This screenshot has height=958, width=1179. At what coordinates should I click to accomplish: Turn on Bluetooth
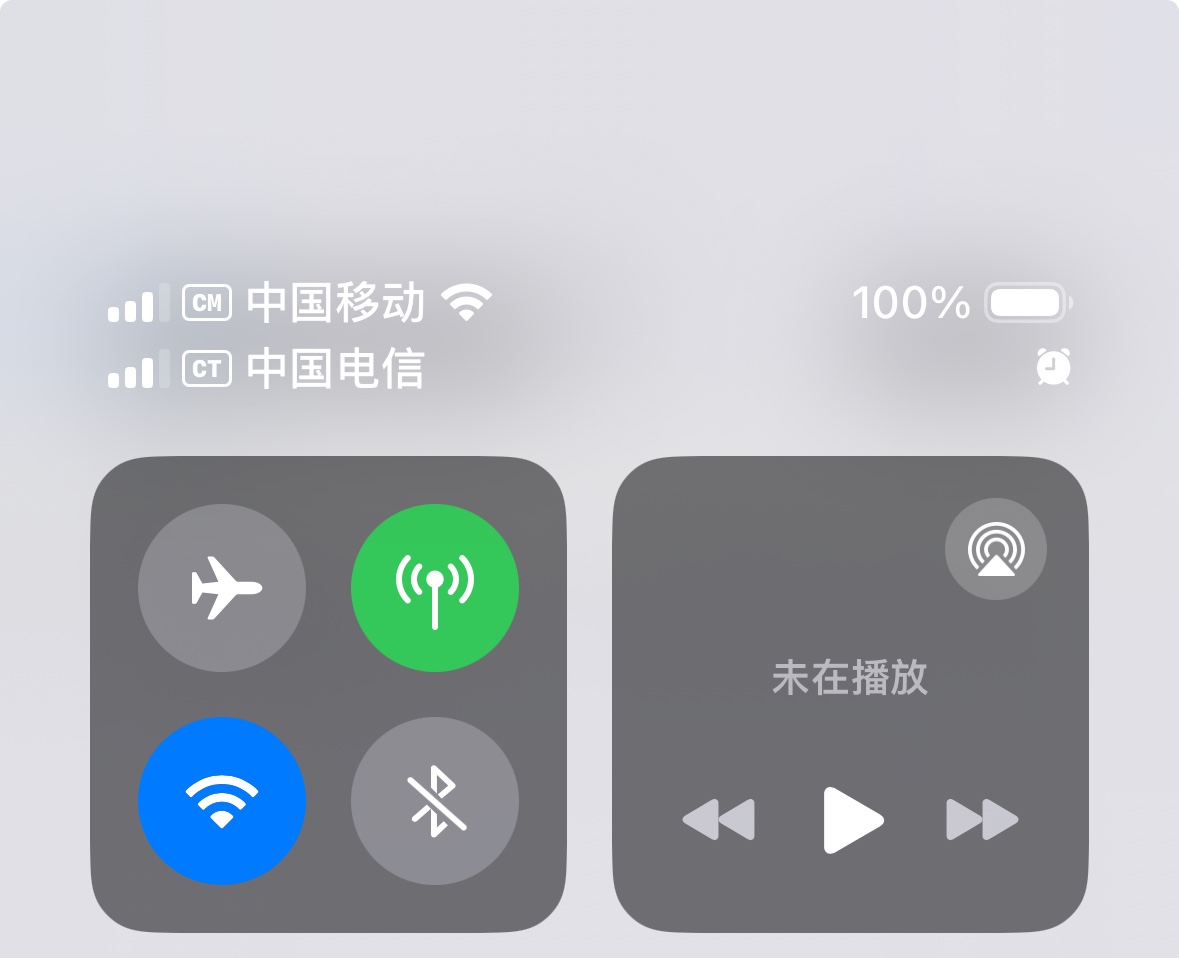click(x=435, y=801)
